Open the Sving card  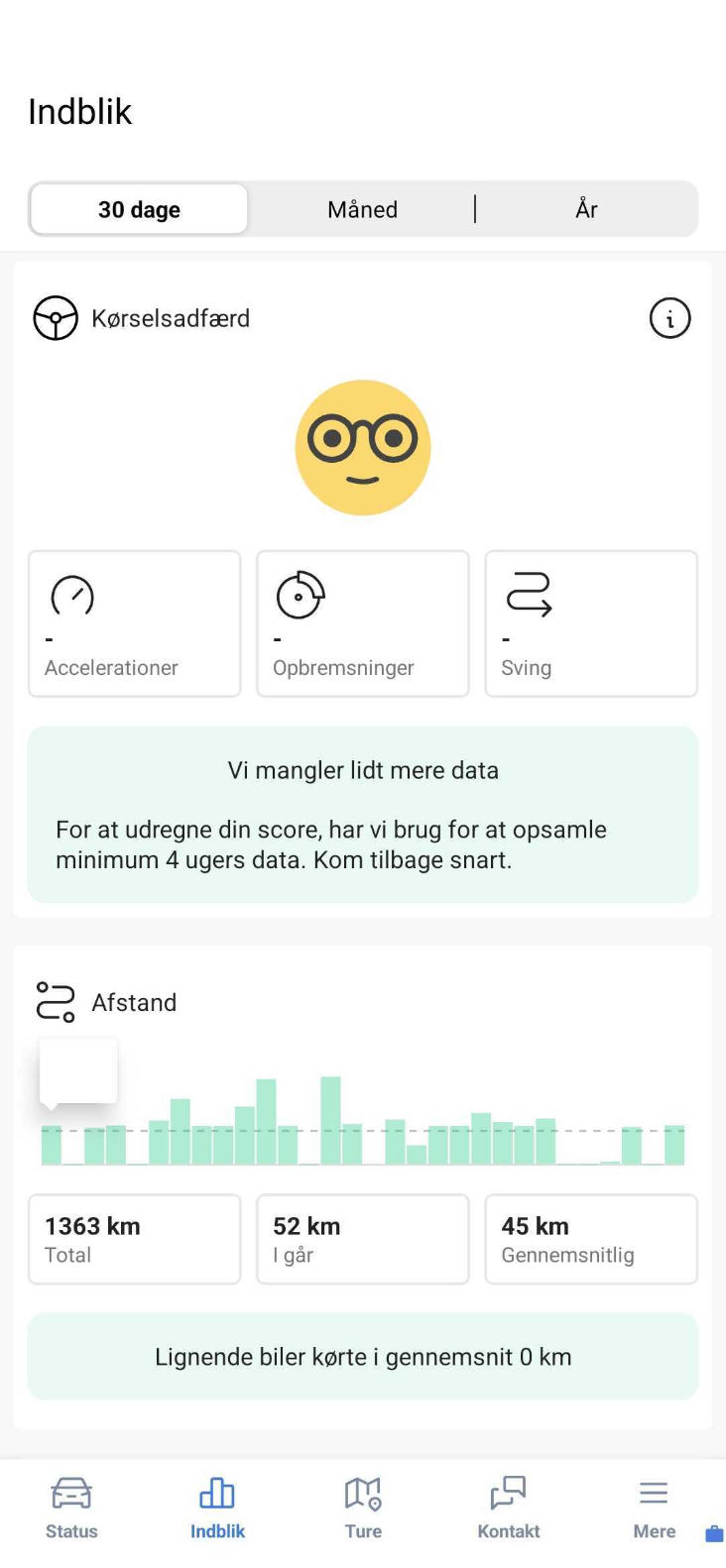click(591, 623)
